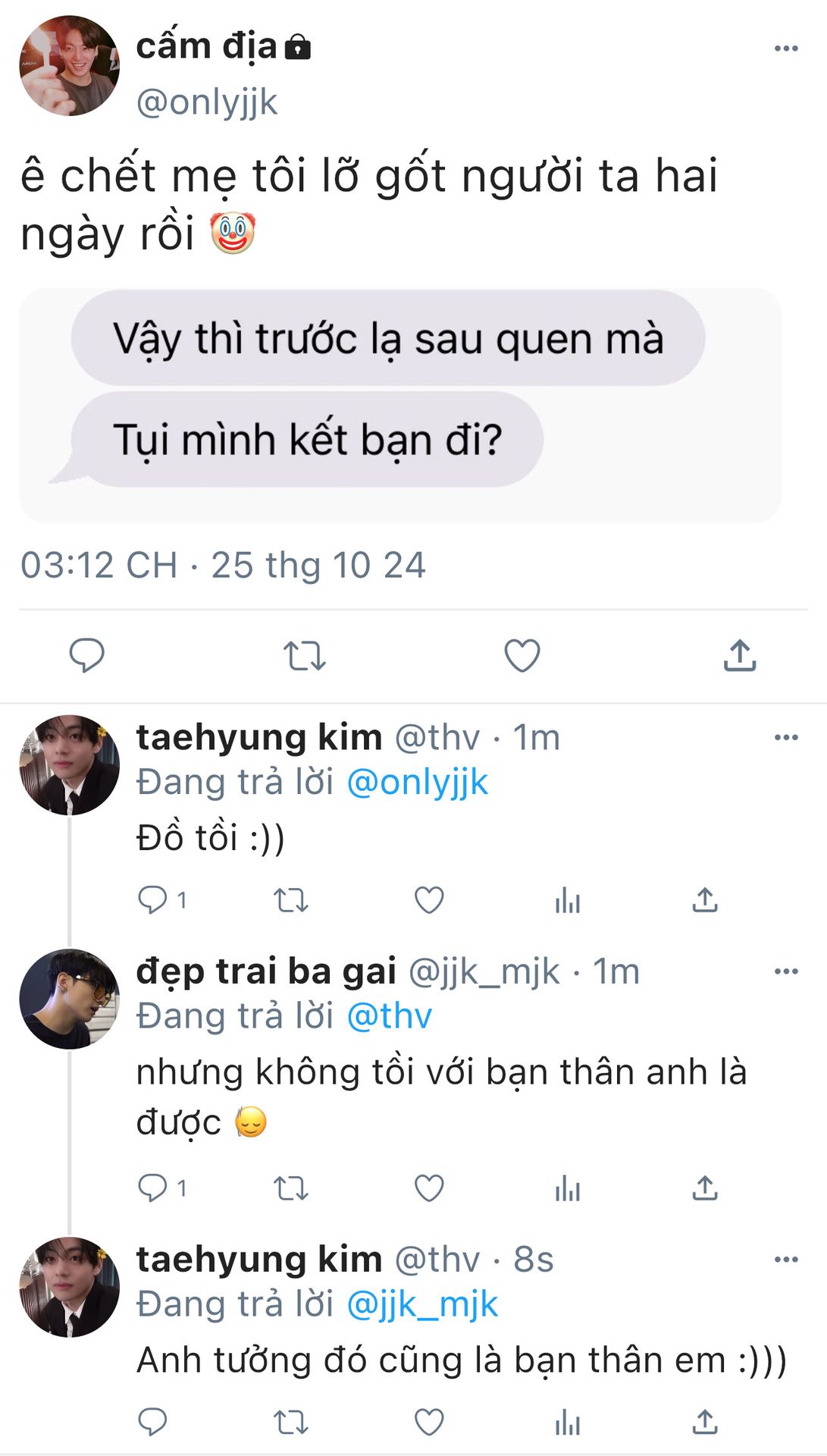Retweet cấm địa's main tweet
Image resolution: width=827 pixels, height=1456 pixels.
tap(304, 656)
